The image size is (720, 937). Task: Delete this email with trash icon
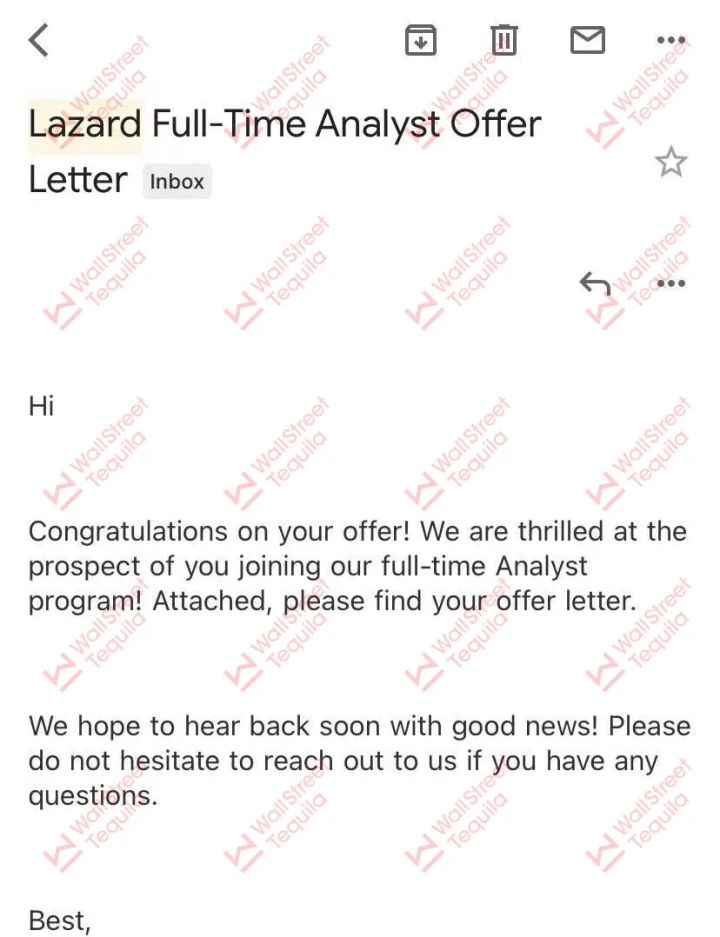504,40
